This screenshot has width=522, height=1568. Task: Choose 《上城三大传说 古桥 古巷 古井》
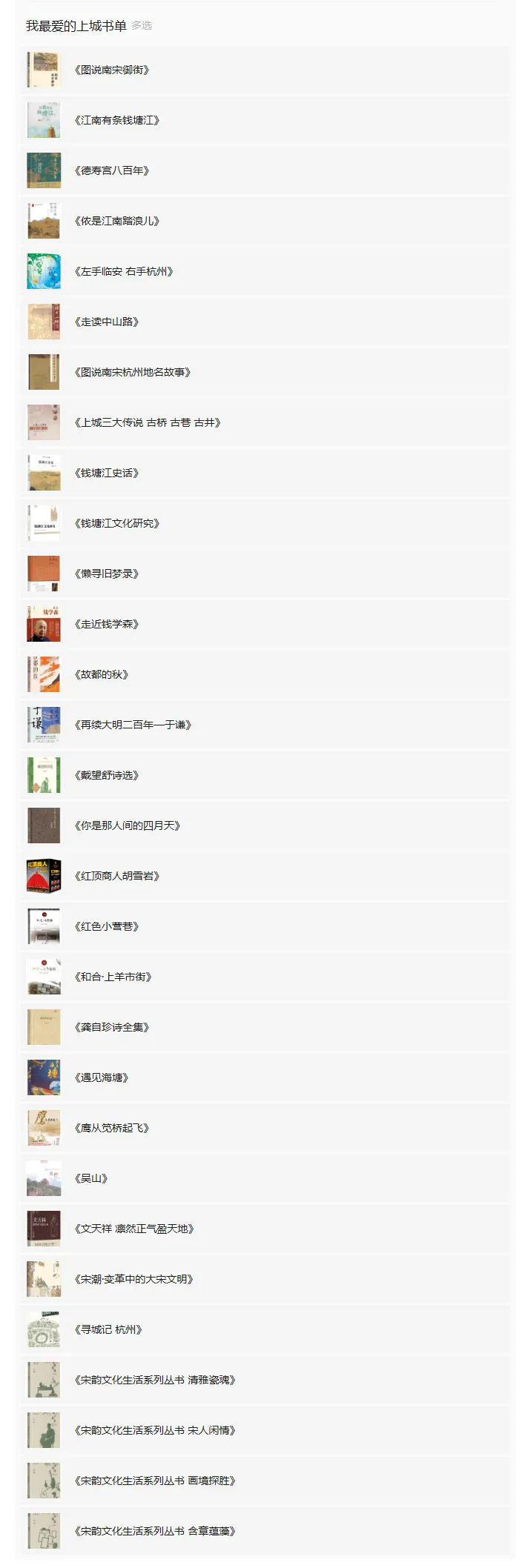(x=148, y=423)
